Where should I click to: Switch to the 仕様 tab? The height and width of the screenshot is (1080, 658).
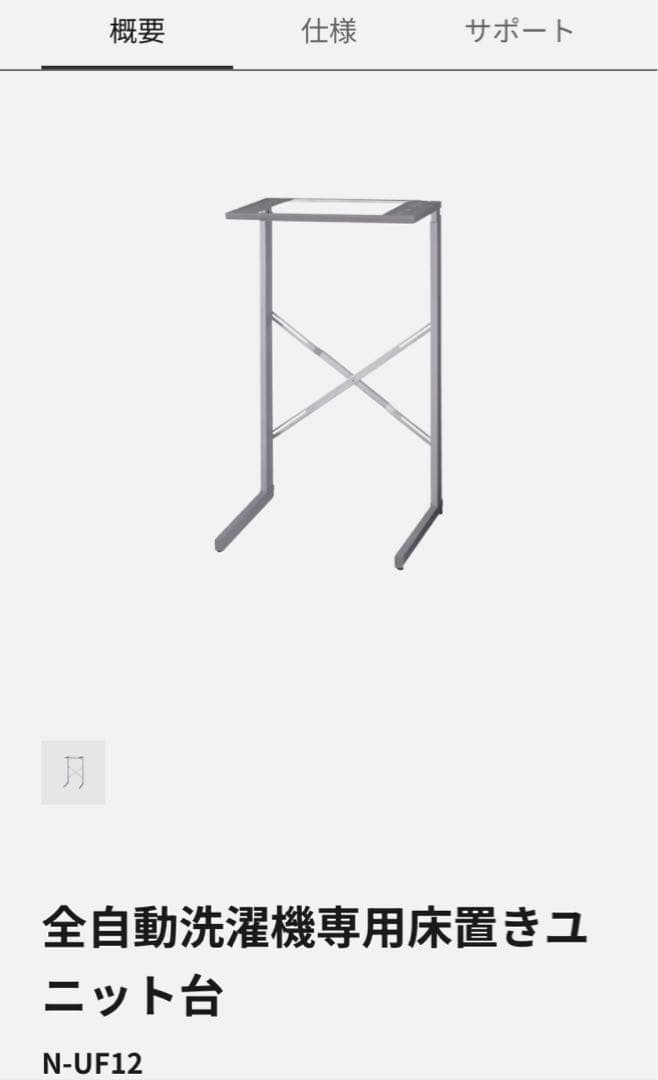coord(329,32)
